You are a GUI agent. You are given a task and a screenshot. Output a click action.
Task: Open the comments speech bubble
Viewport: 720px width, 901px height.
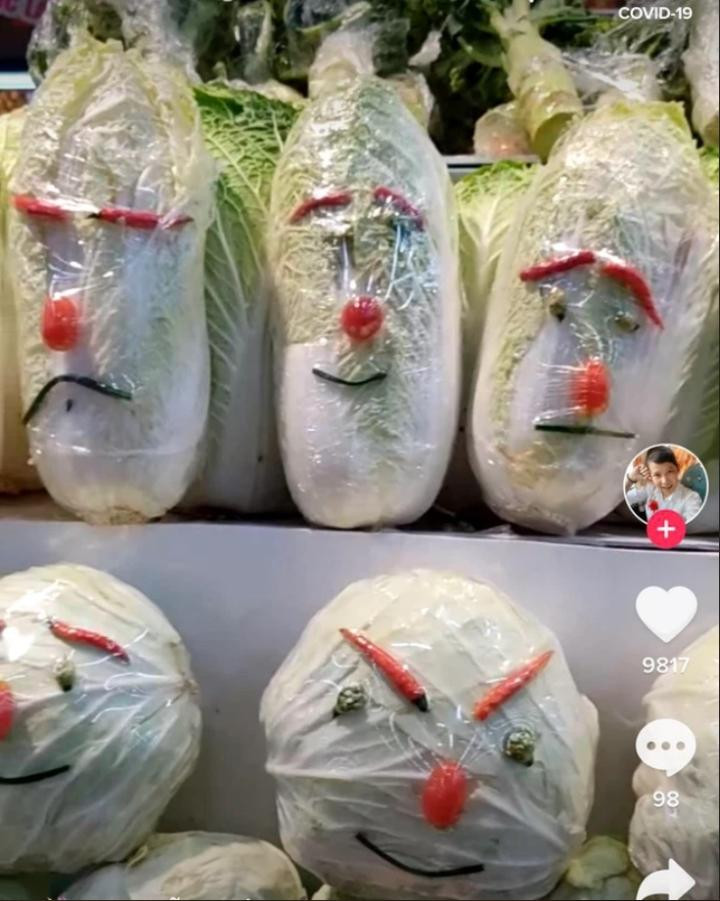tap(666, 746)
